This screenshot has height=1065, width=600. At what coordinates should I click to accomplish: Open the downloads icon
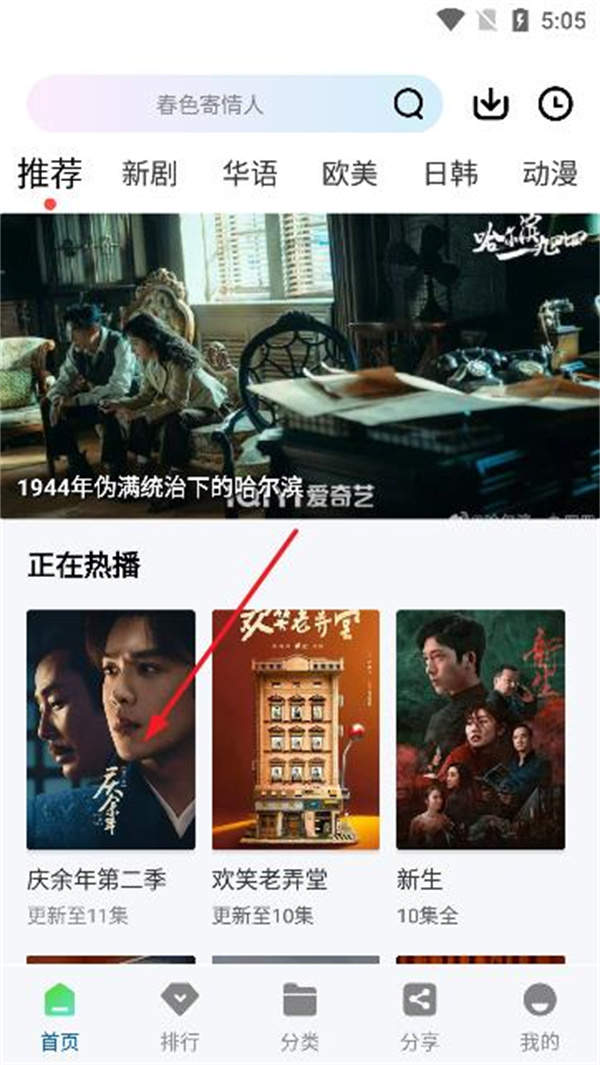point(491,104)
